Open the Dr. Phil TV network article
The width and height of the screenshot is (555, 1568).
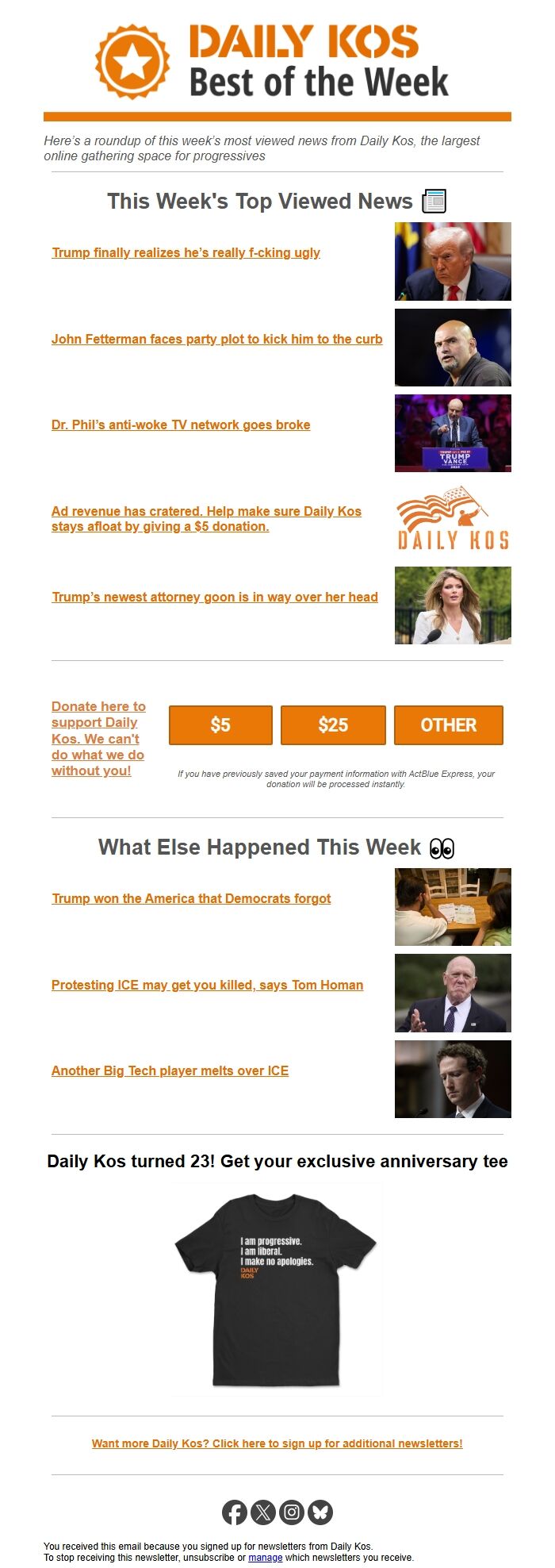[181, 425]
